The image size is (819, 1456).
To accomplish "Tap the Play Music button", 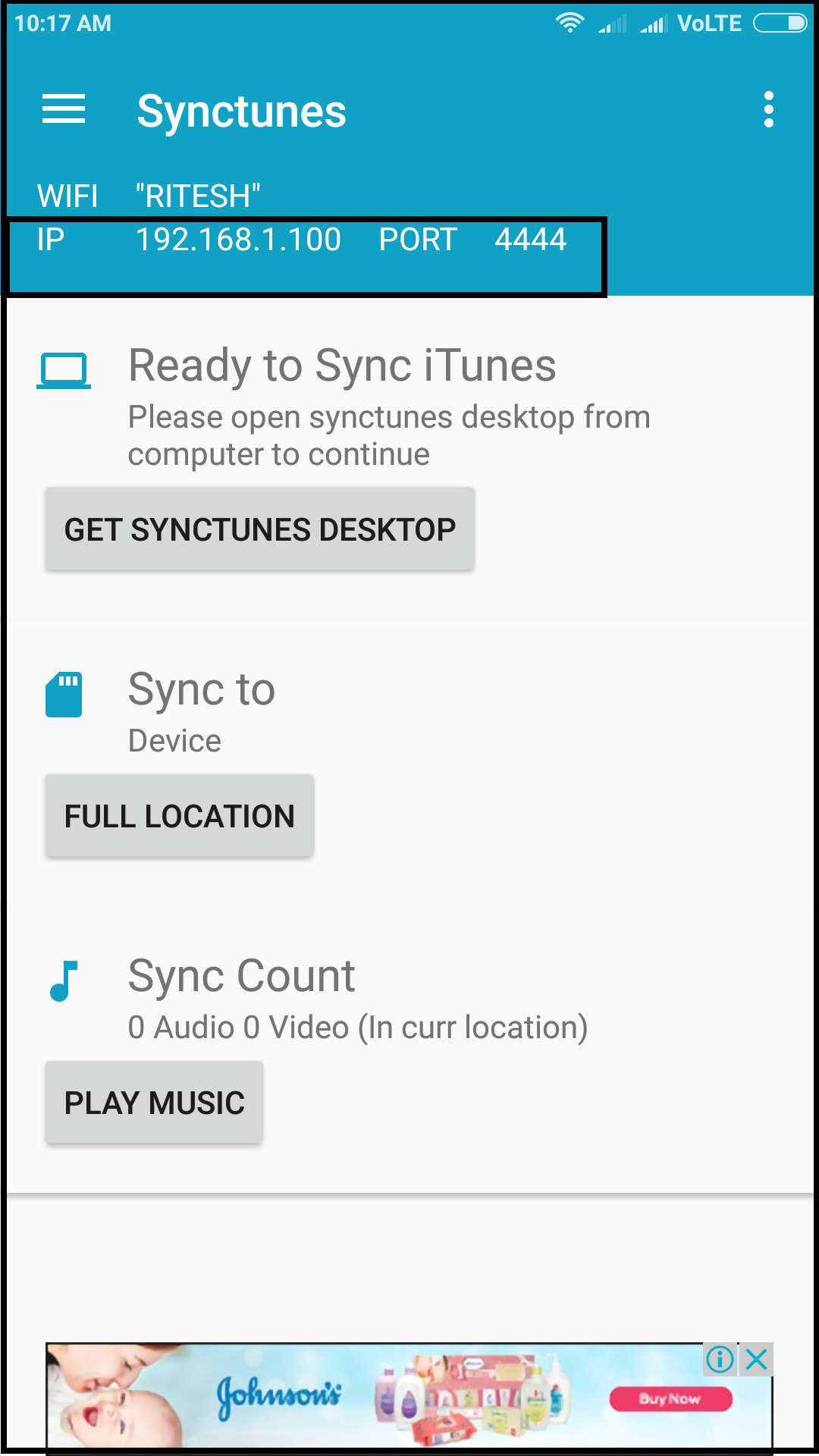I will 154,1102.
